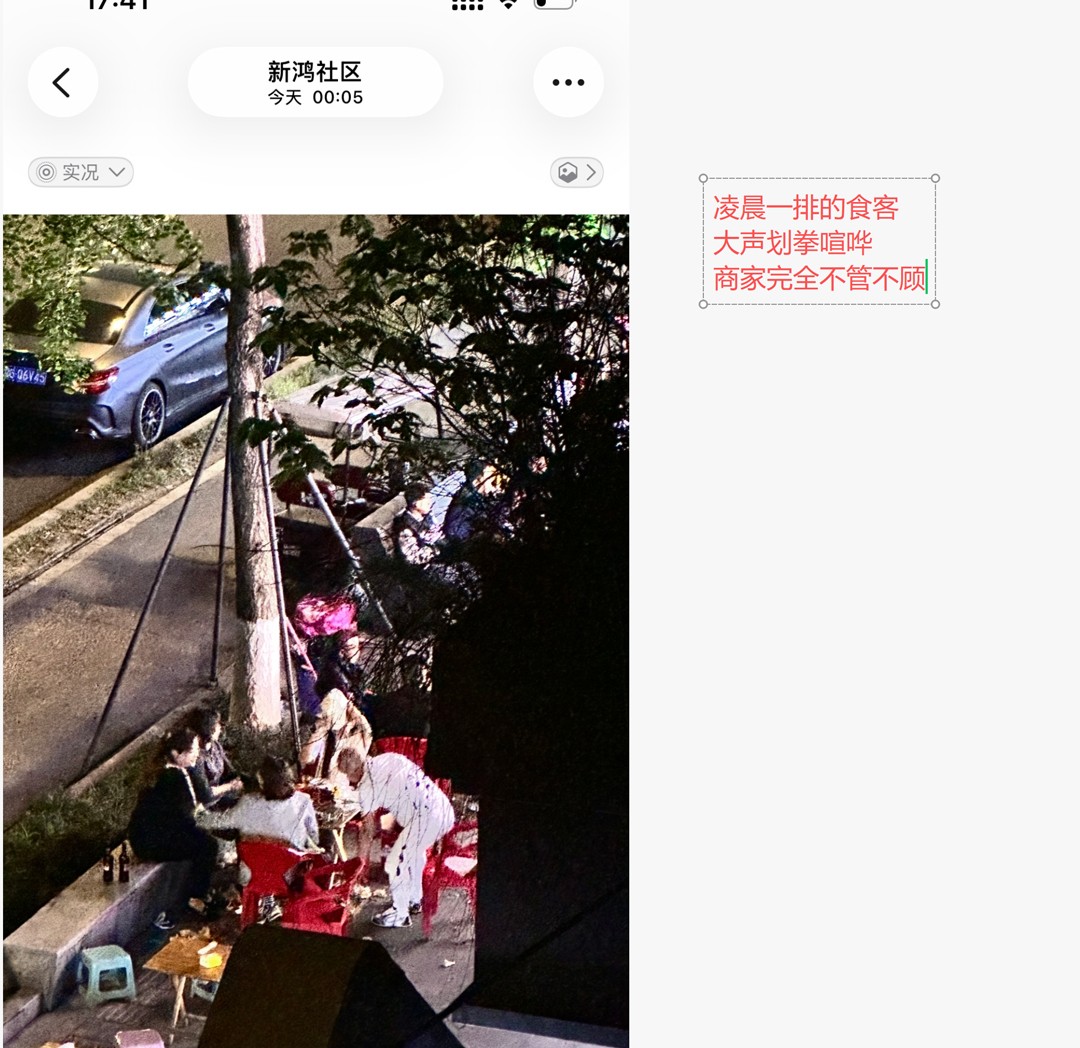The height and width of the screenshot is (1048, 1080).
Task: Open the three-dot more options menu
Action: 568,82
